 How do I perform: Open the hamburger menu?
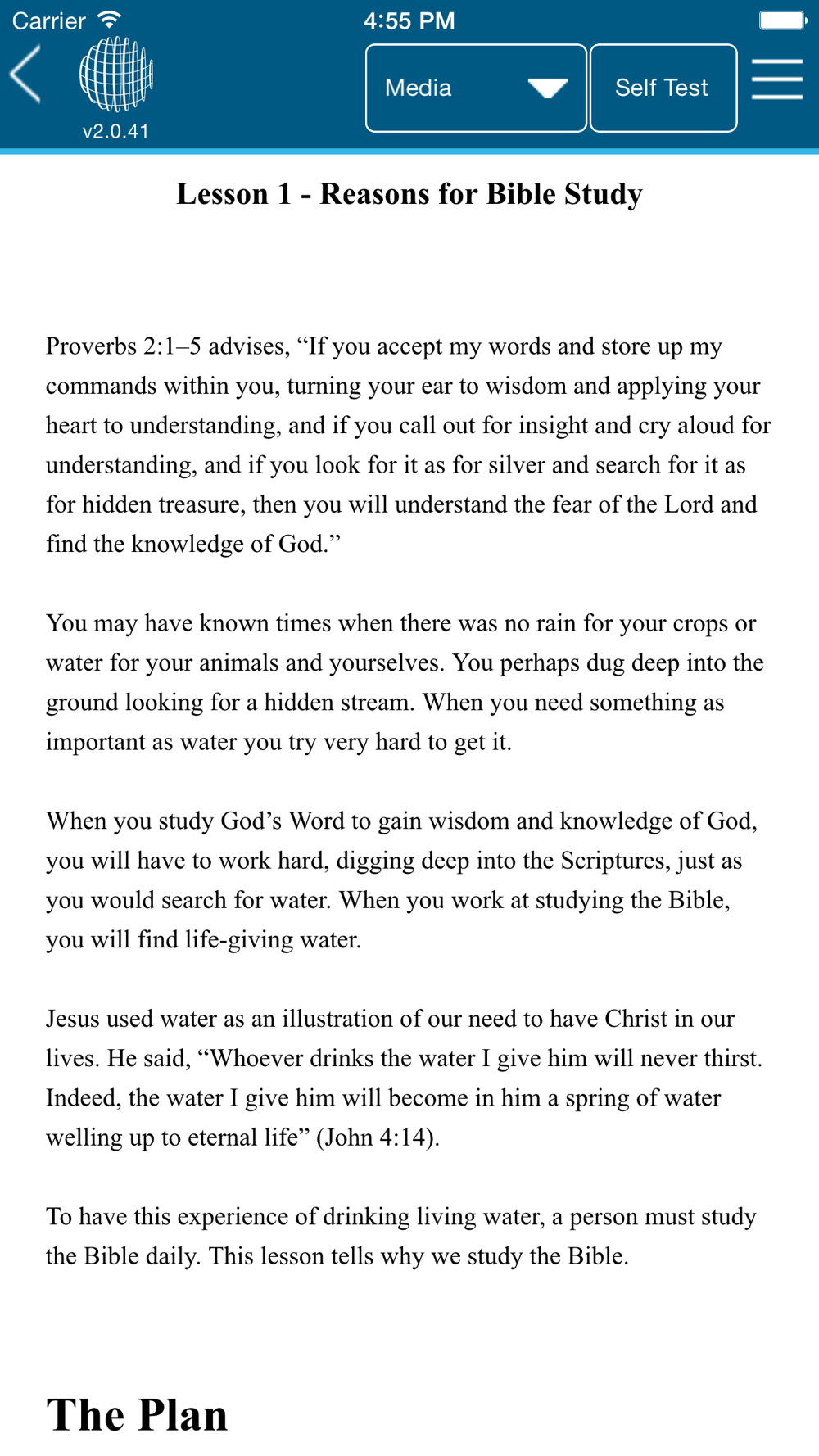pyautogui.click(x=776, y=79)
